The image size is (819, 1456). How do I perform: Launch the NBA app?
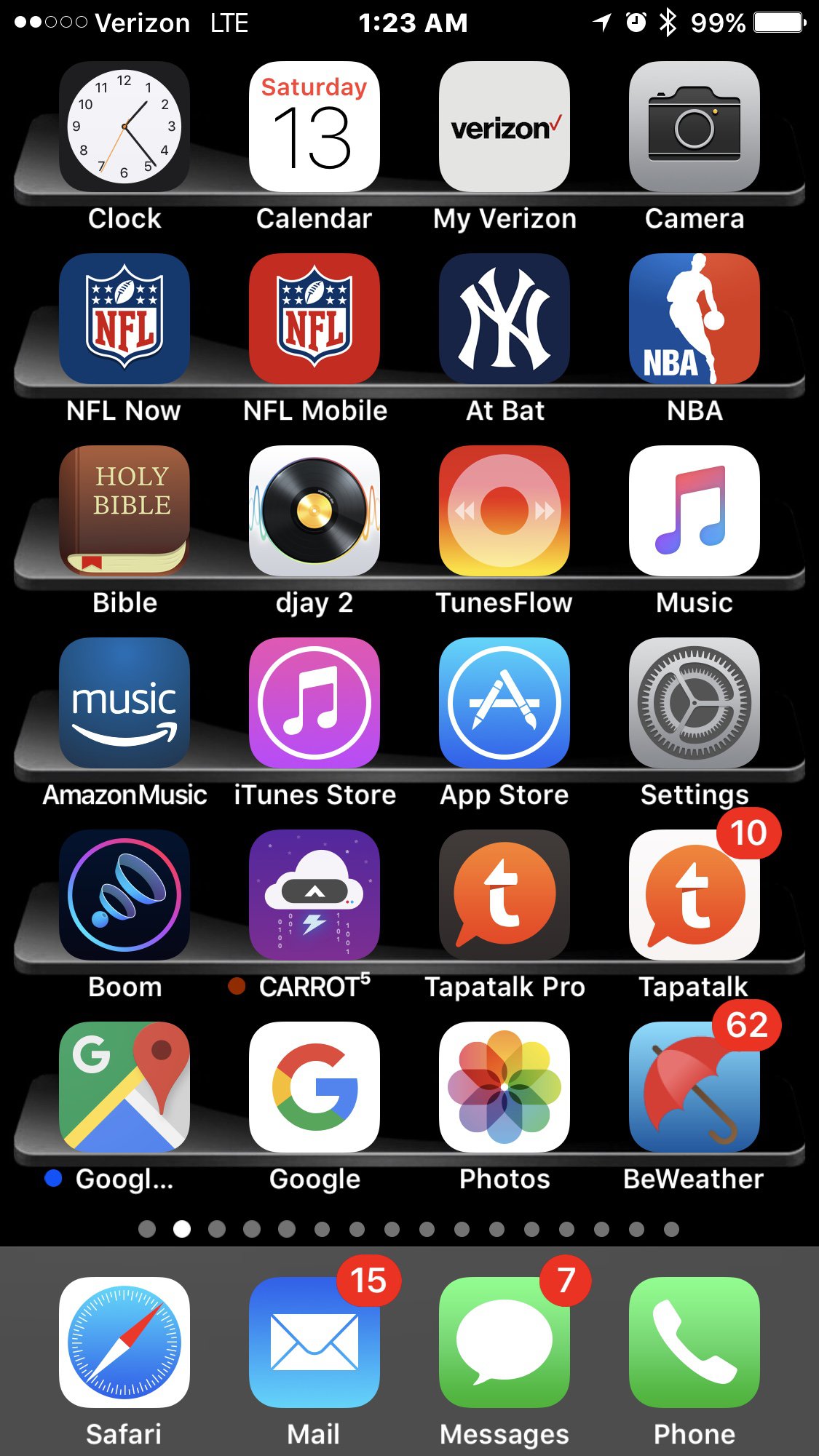point(695,319)
